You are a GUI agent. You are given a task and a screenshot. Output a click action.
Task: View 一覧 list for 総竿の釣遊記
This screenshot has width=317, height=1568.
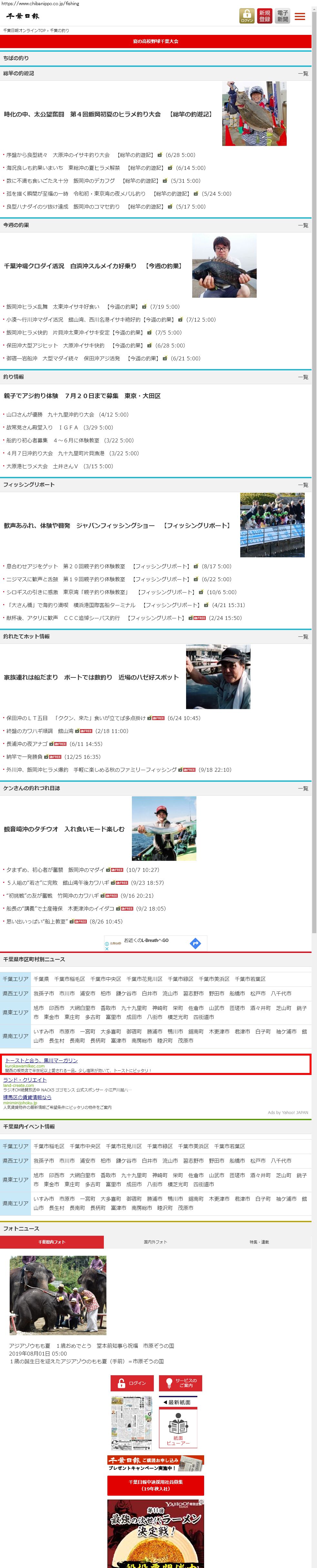pos(302,74)
